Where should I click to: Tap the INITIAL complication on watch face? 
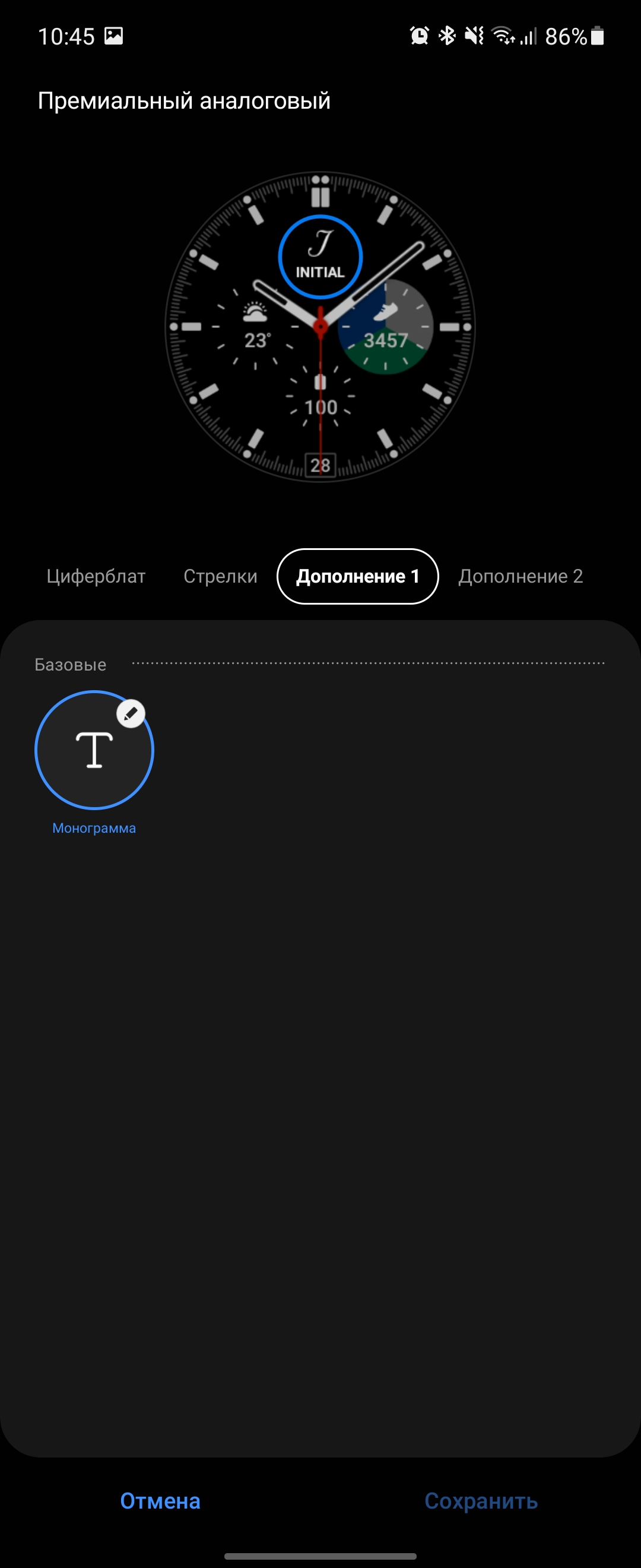[320, 257]
